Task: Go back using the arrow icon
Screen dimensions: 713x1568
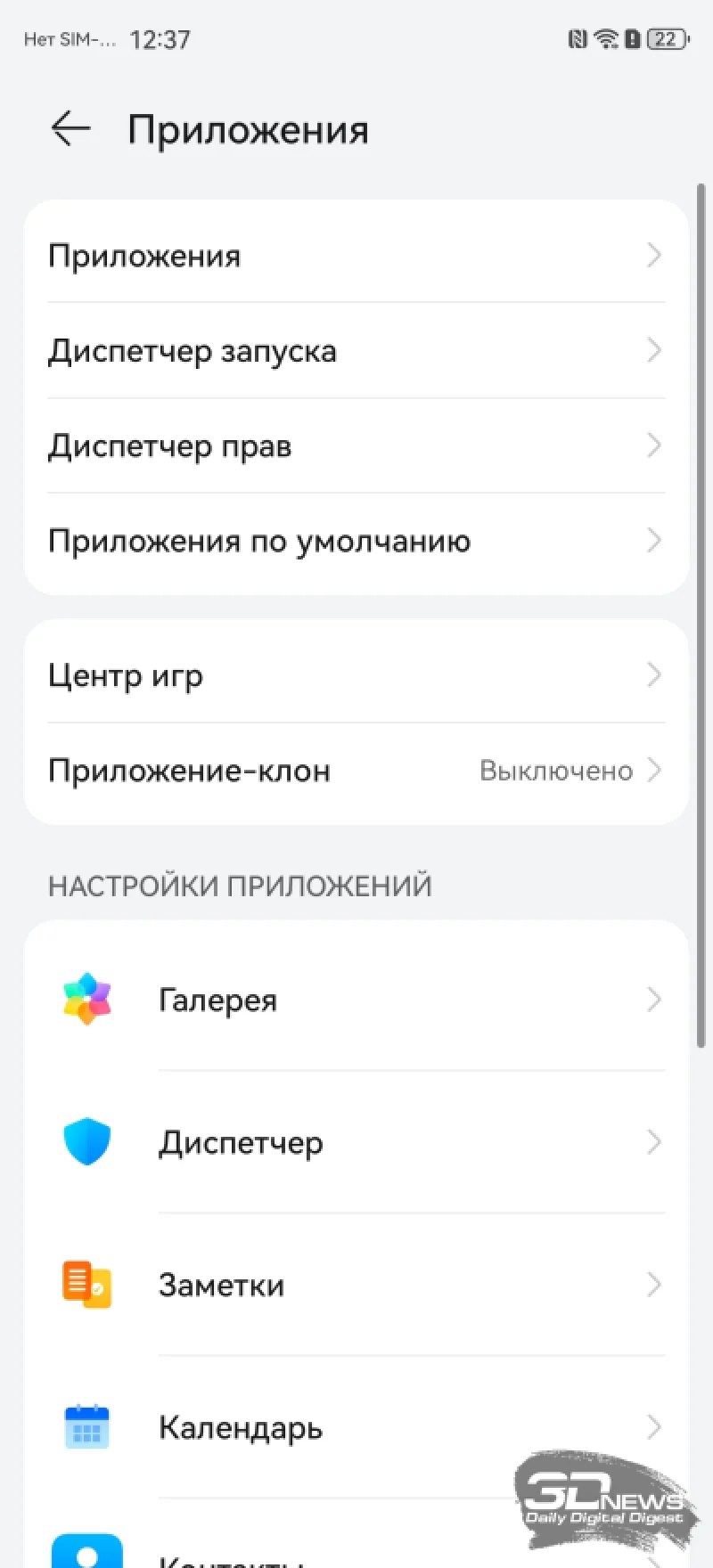Action: 71,129
